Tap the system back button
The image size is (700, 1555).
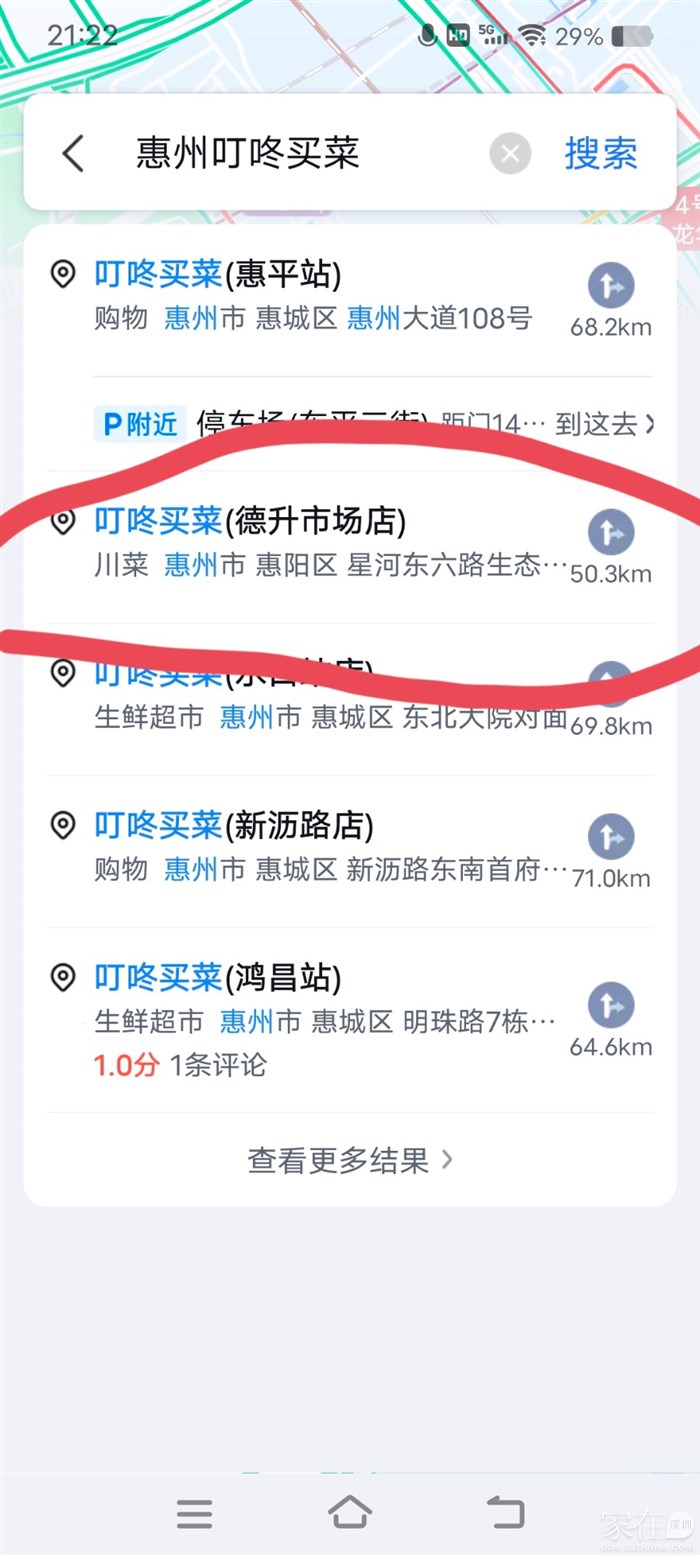505,1512
